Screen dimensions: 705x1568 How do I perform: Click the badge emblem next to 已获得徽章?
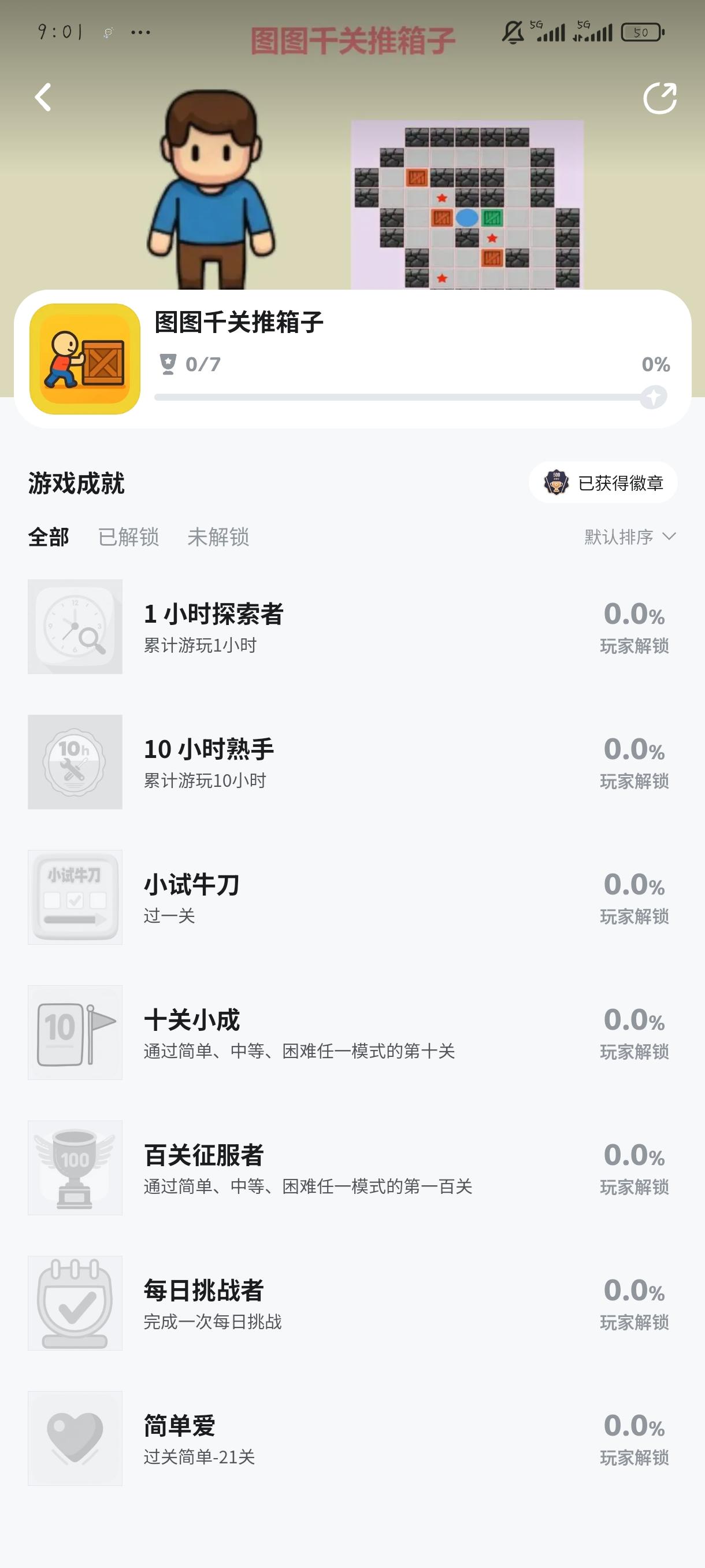click(x=556, y=482)
